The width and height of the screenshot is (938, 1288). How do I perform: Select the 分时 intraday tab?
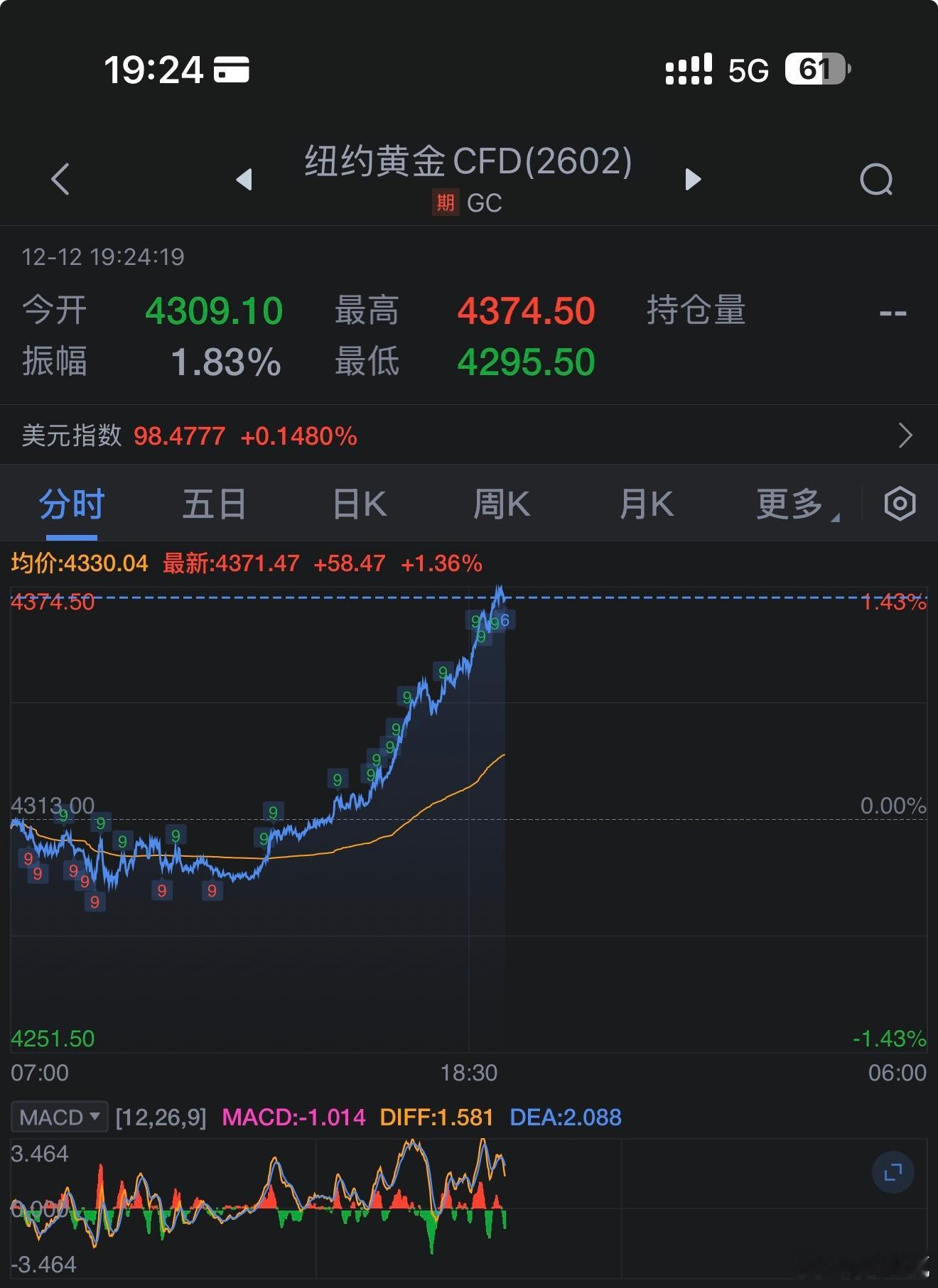click(70, 503)
